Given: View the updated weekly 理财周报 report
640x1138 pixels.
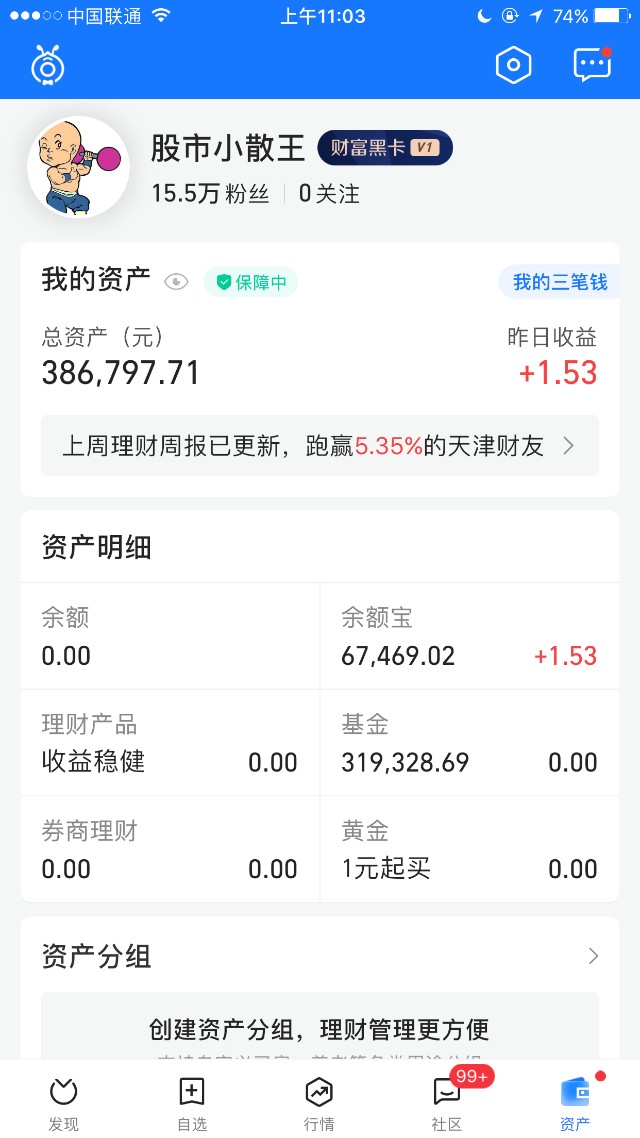Looking at the screenshot, I should click(x=320, y=446).
